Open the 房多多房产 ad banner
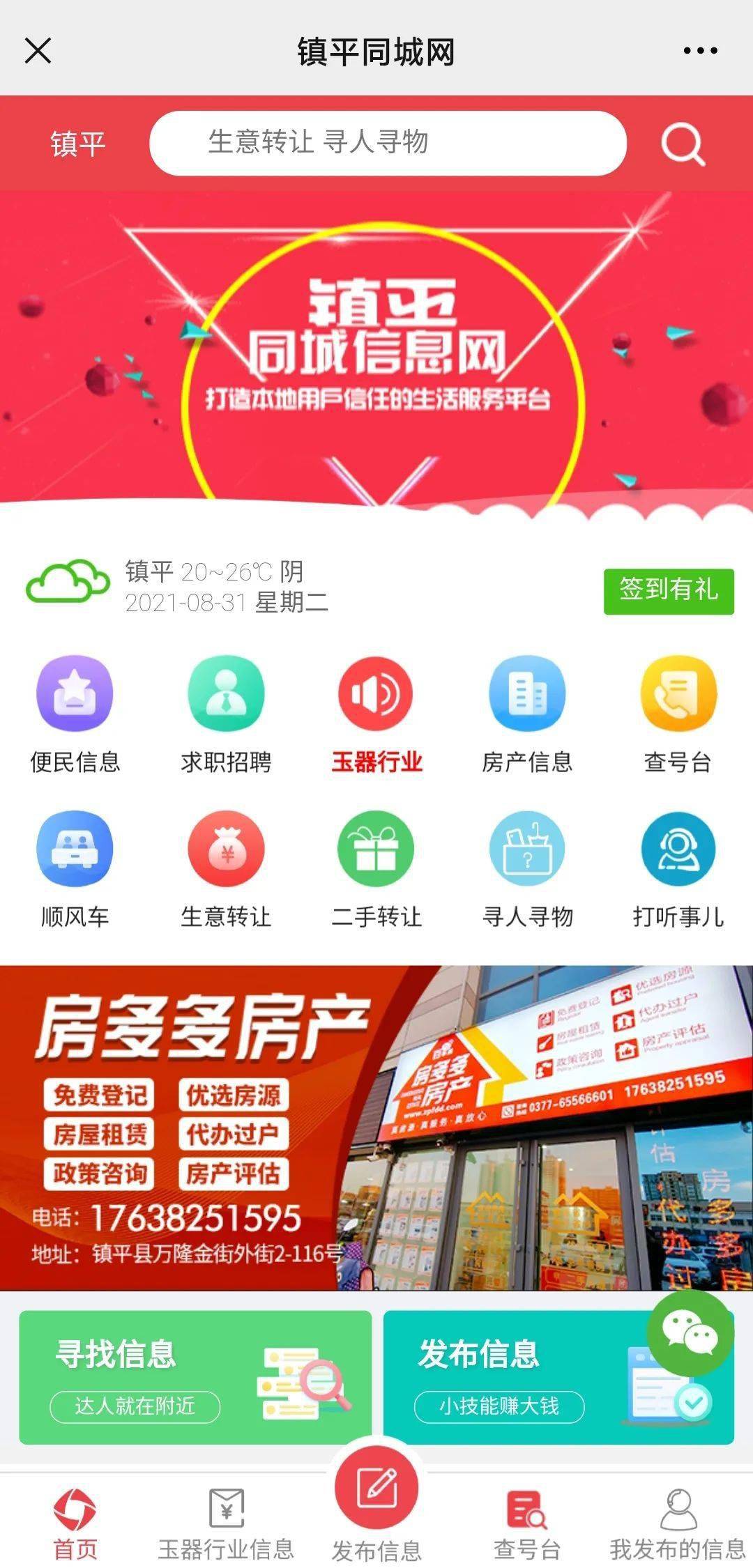 pos(376,1127)
